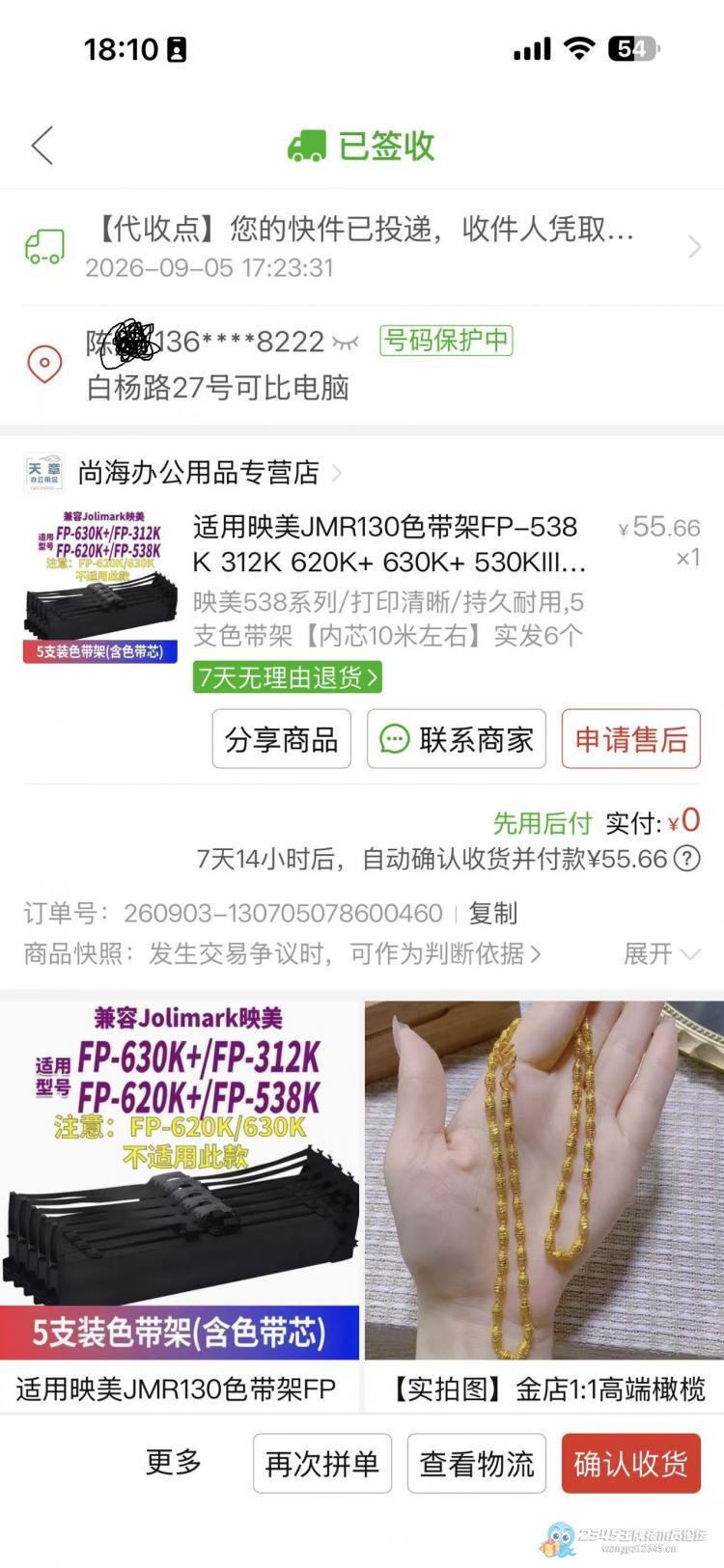Tap the 分享商品 button
The image size is (724, 1568).
281,739
